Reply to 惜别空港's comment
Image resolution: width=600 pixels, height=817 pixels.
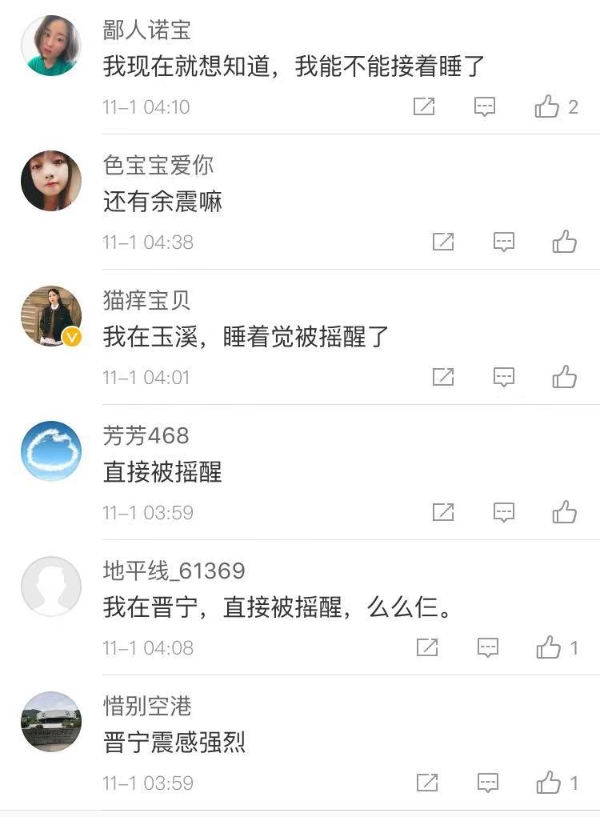(487, 782)
